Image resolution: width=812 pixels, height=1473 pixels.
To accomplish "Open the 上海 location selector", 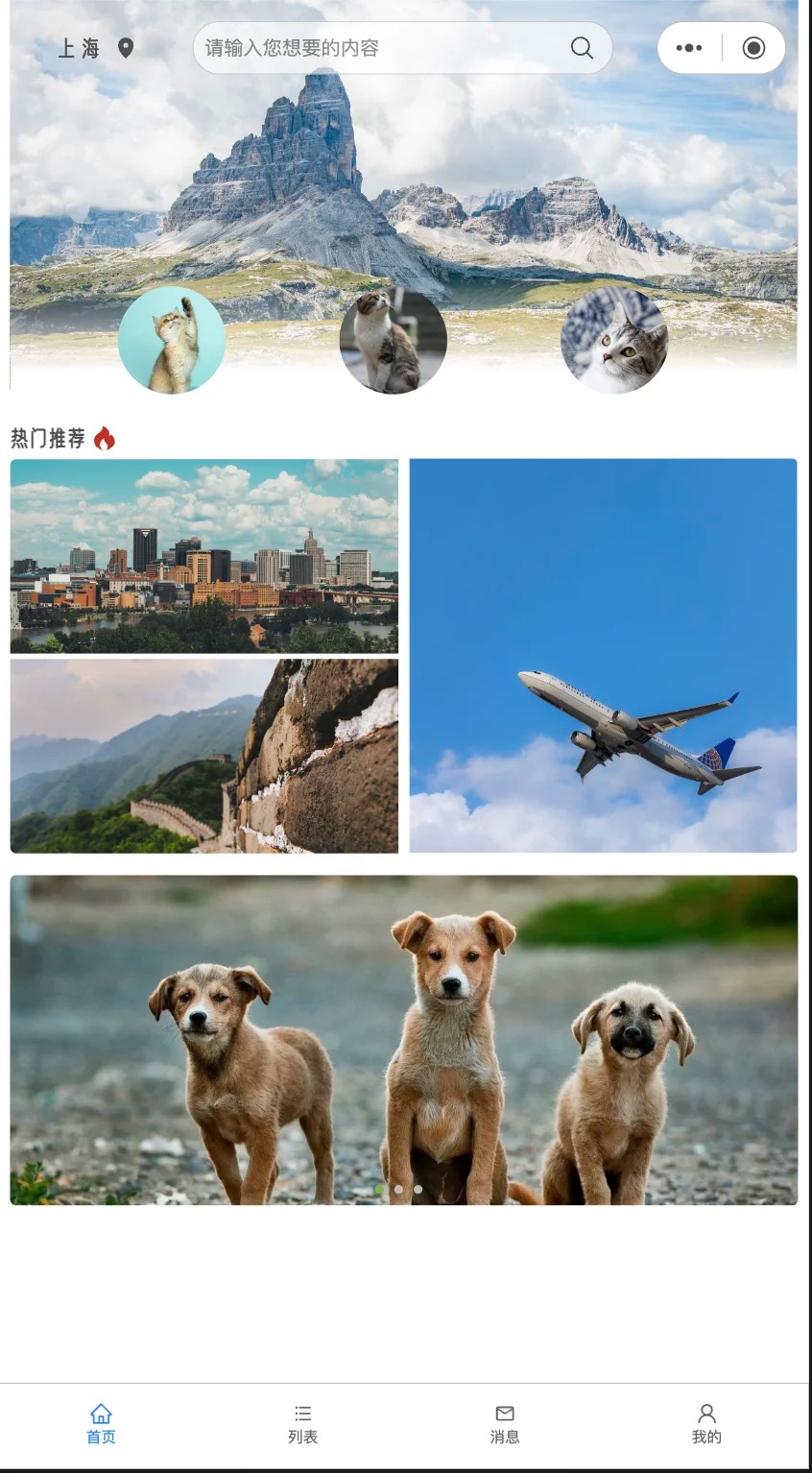I will [95, 48].
